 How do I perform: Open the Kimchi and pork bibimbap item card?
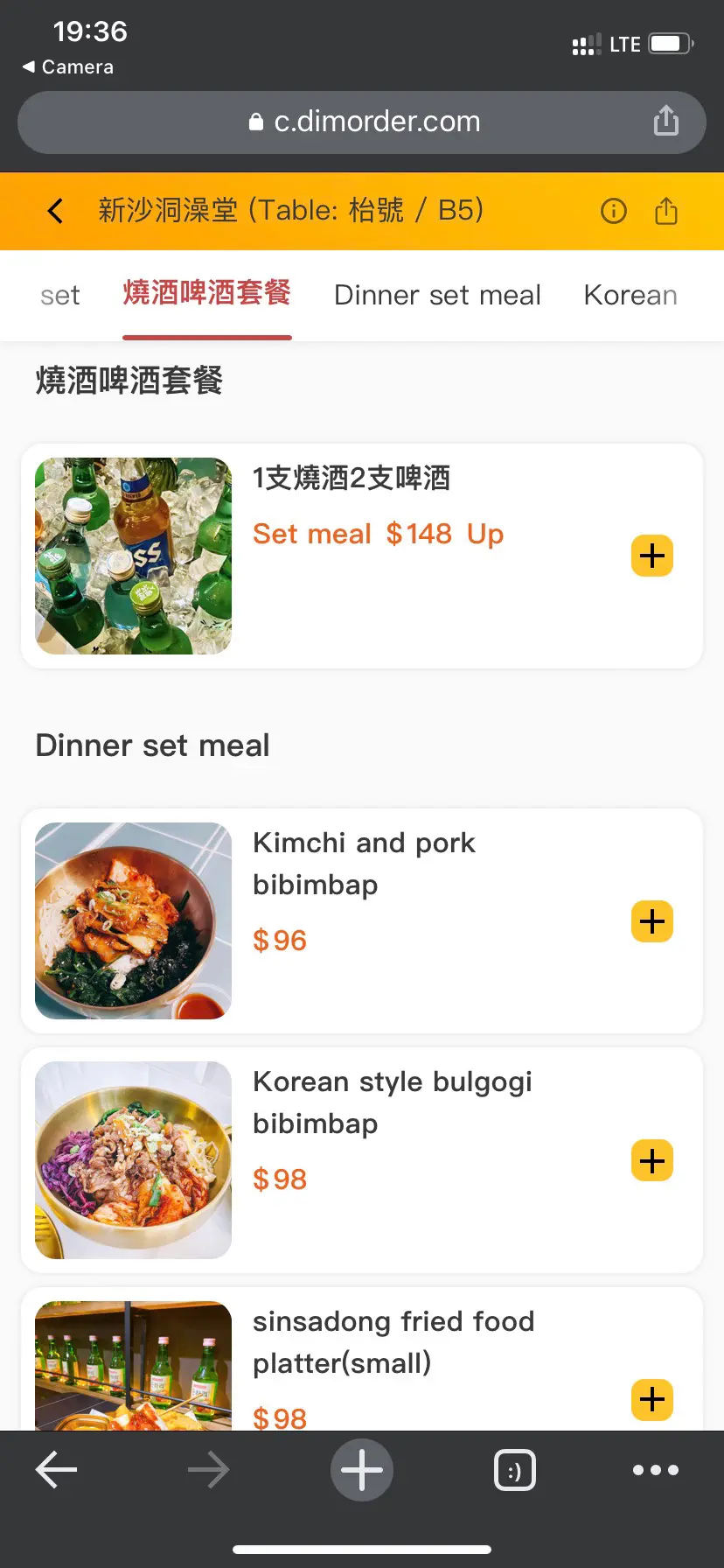(x=362, y=920)
